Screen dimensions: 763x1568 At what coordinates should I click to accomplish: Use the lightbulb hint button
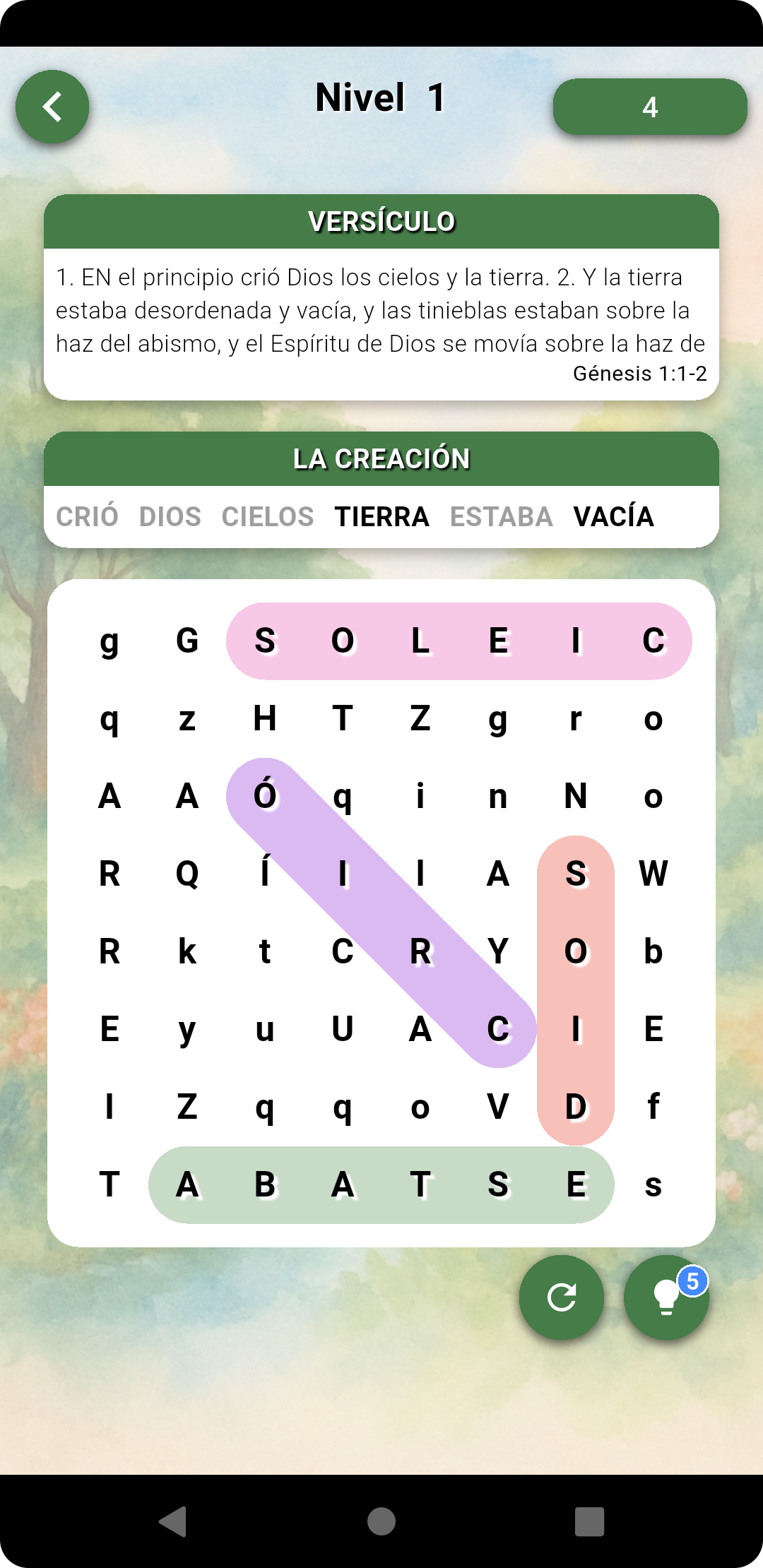coord(666,1297)
